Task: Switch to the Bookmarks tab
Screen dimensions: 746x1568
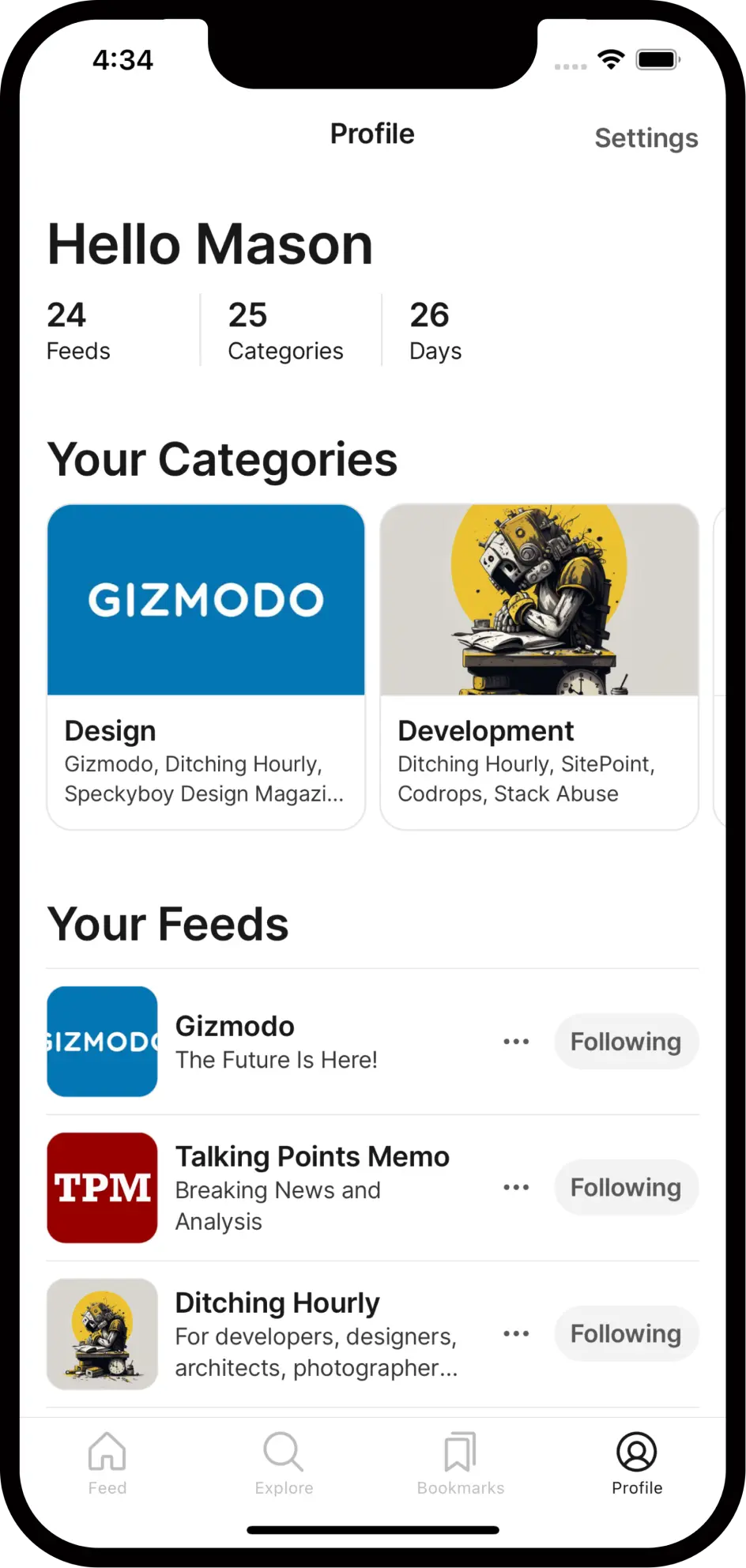Action: click(x=460, y=1464)
